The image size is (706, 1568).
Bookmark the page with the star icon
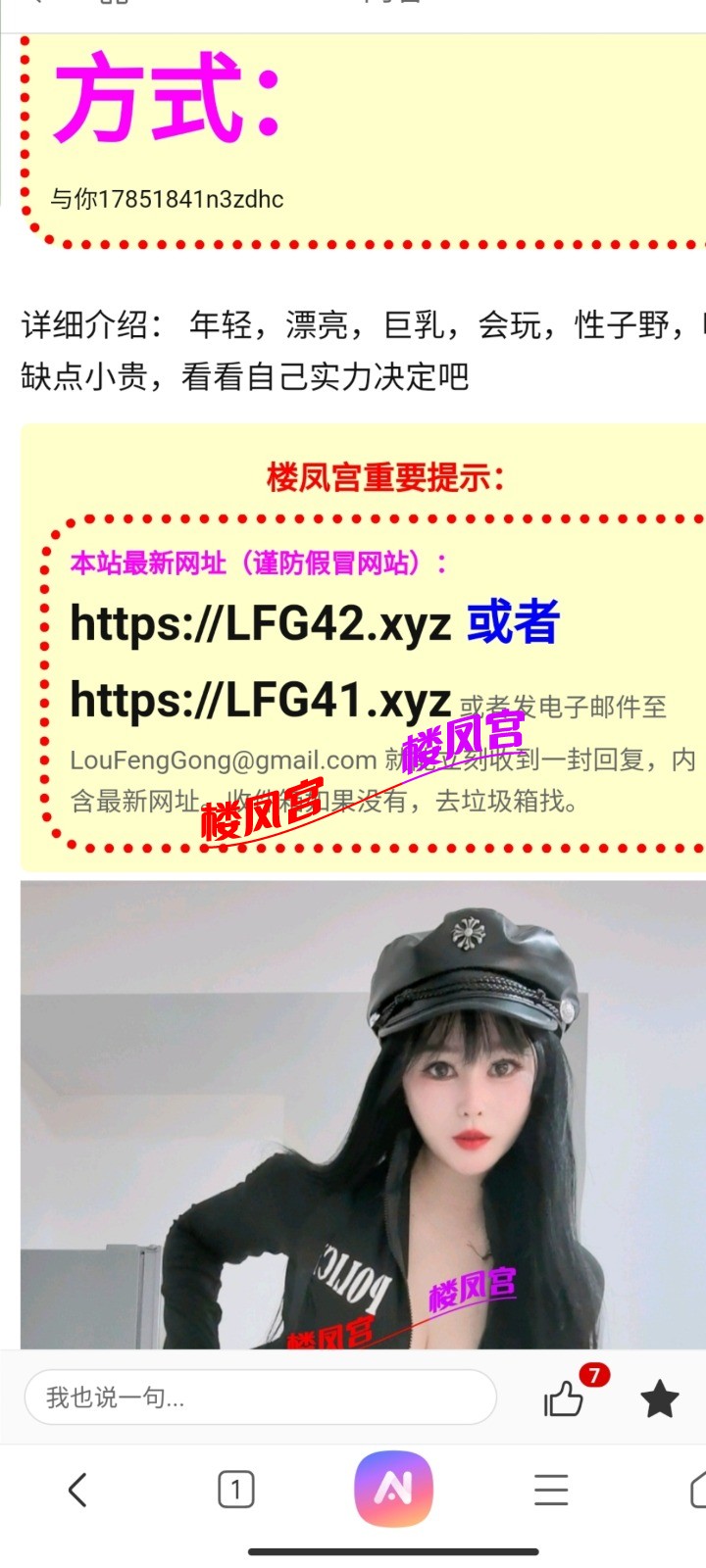[x=659, y=1398]
